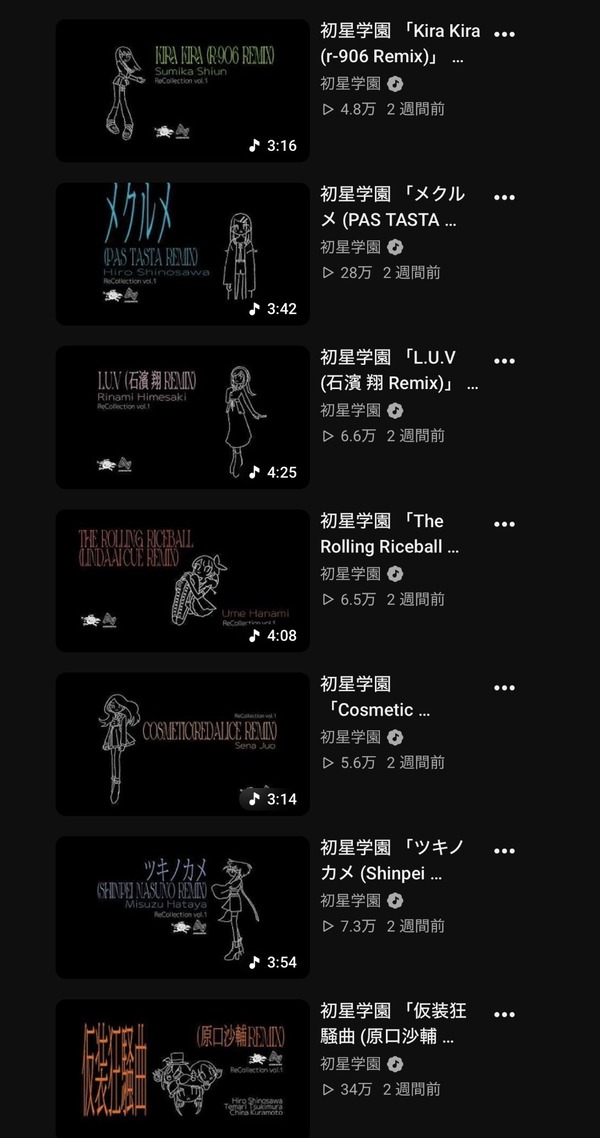Open more options for Kira Kira remix
This screenshot has height=1138, width=600.
[x=504, y=33]
